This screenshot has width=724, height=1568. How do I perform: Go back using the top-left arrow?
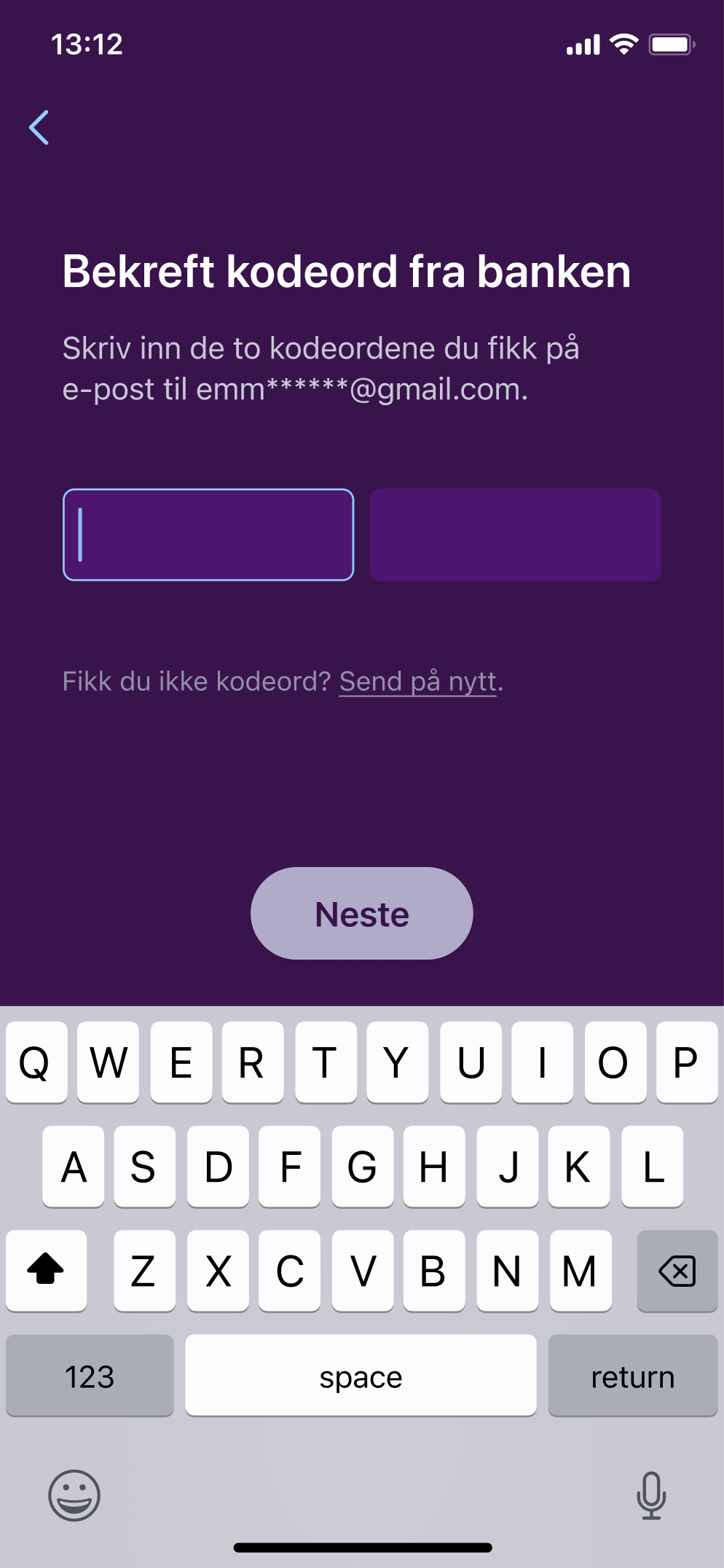(x=39, y=128)
